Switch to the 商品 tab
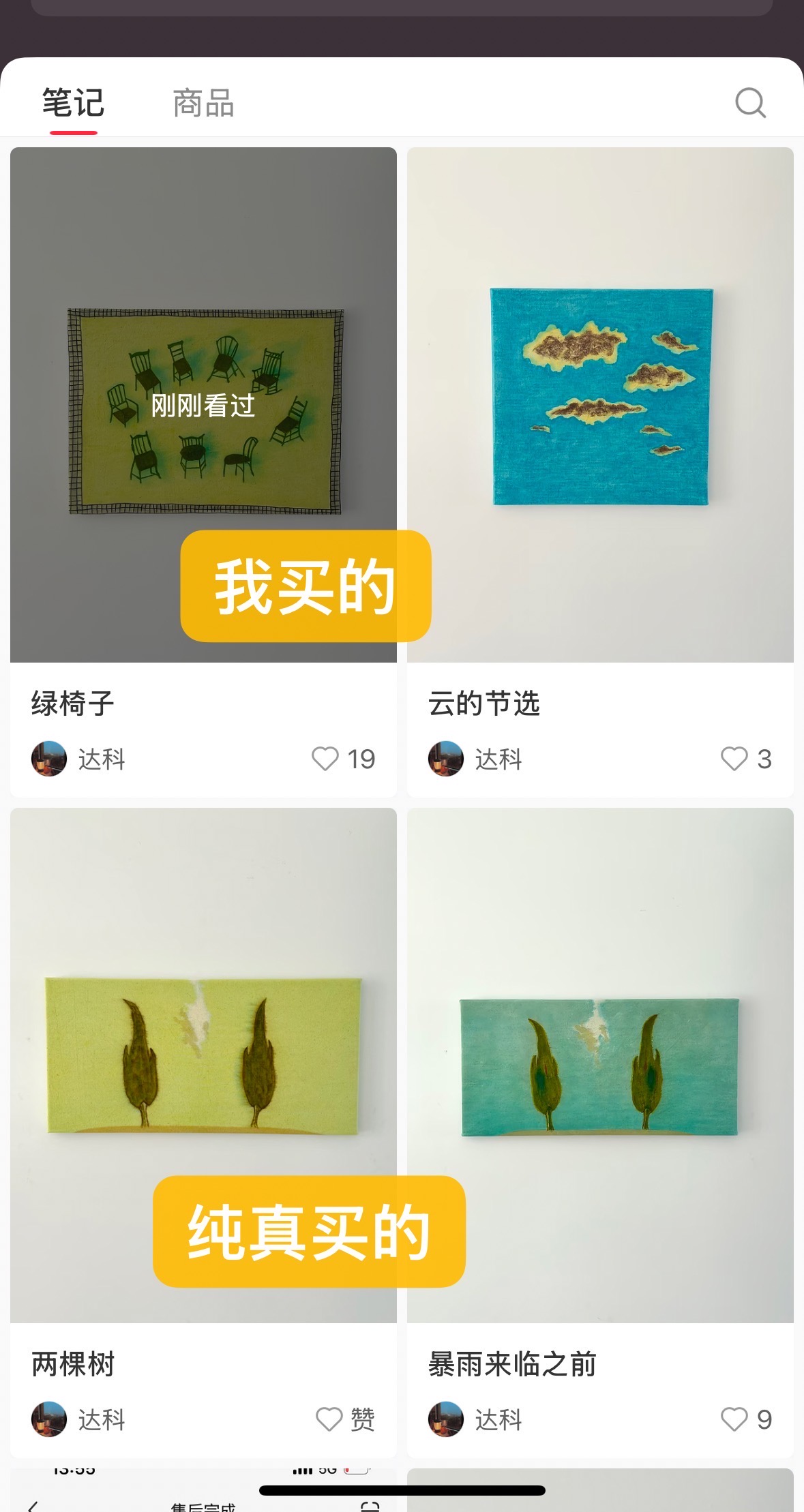This screenshot has height=1512, width=804. [x=203, y=104]
